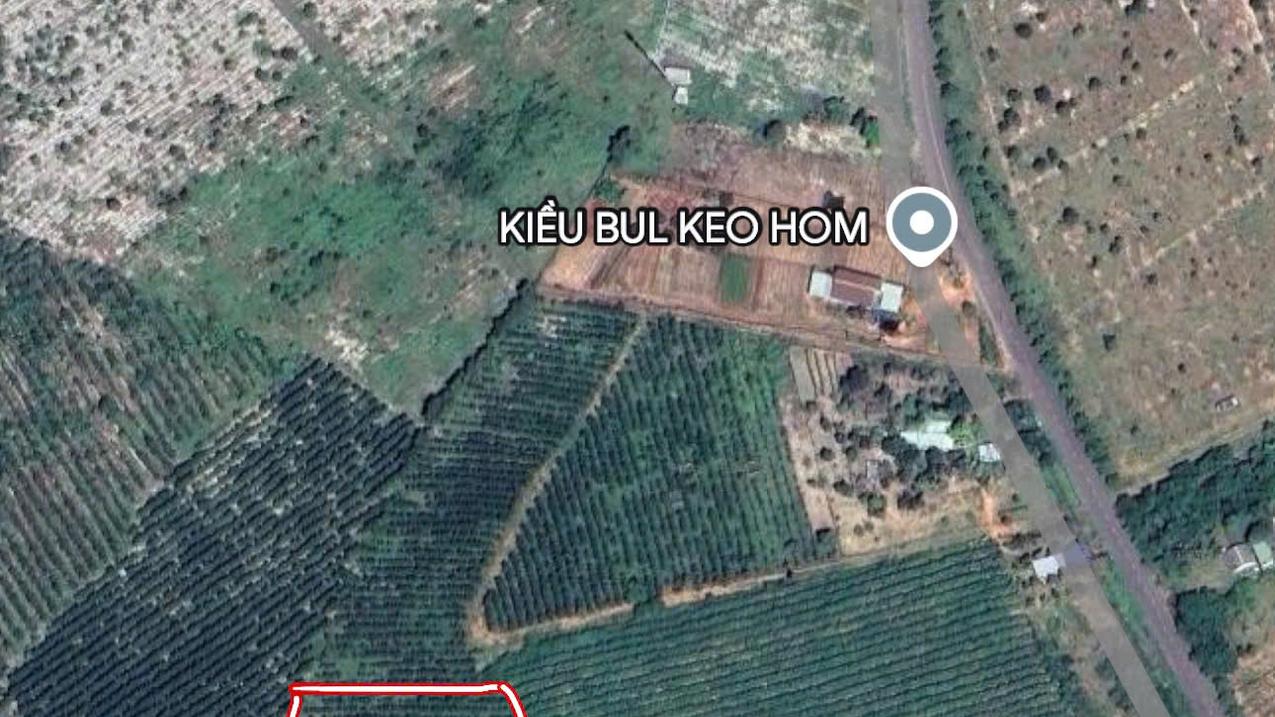Tap the Kiều Bul Keo Hom place marker

(921, 224)
